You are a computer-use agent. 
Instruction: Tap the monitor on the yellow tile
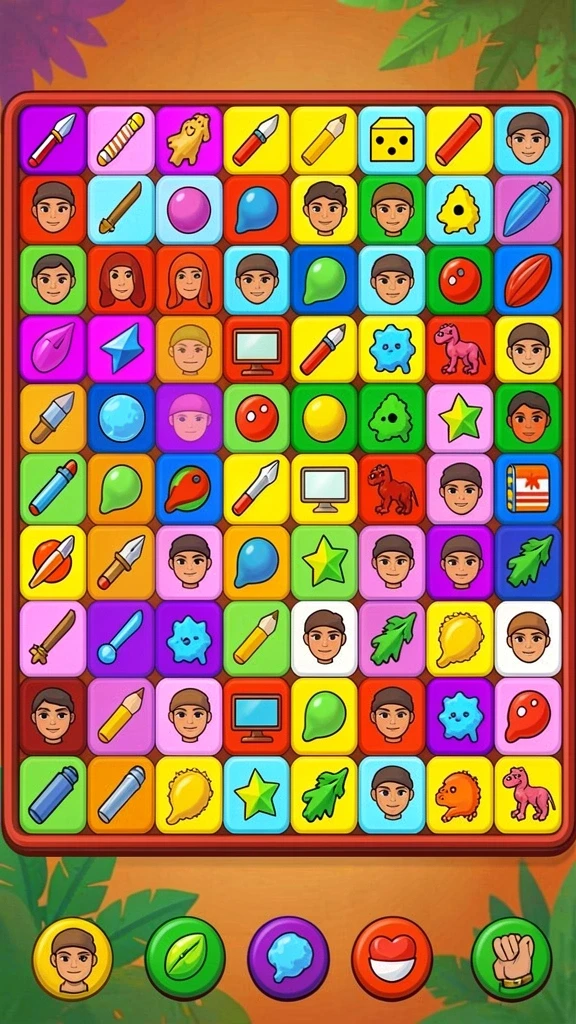click(x=324, y=487)
